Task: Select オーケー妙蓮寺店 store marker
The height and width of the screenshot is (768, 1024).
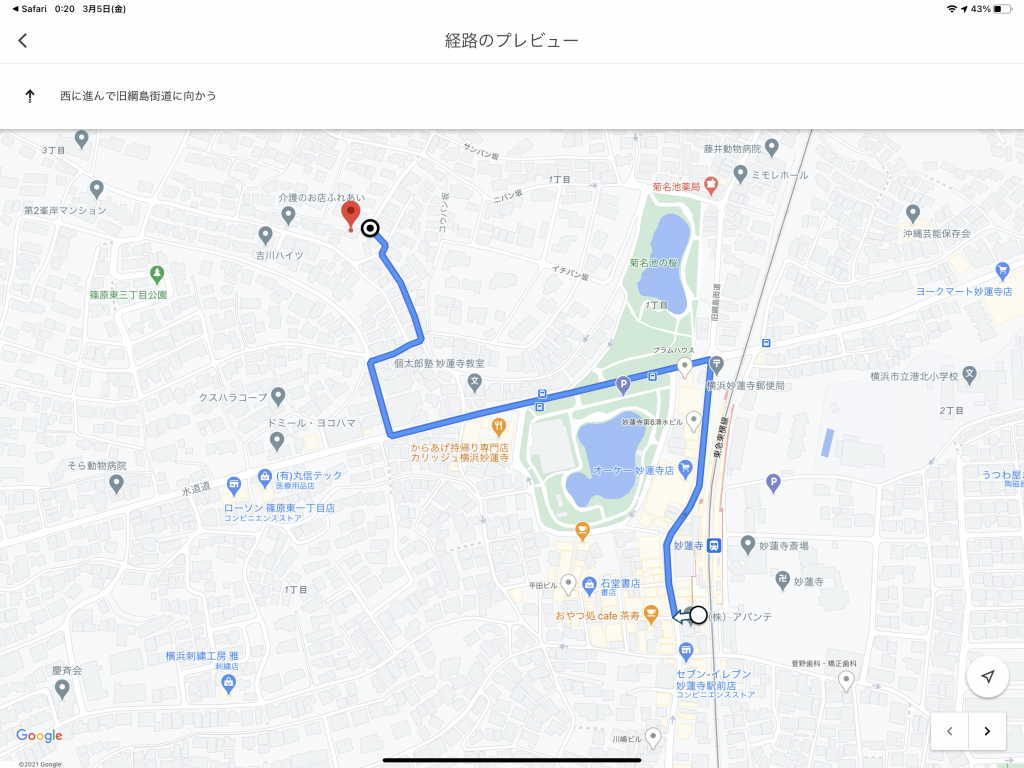Action: pyautogui.click(x=685, y=467)
